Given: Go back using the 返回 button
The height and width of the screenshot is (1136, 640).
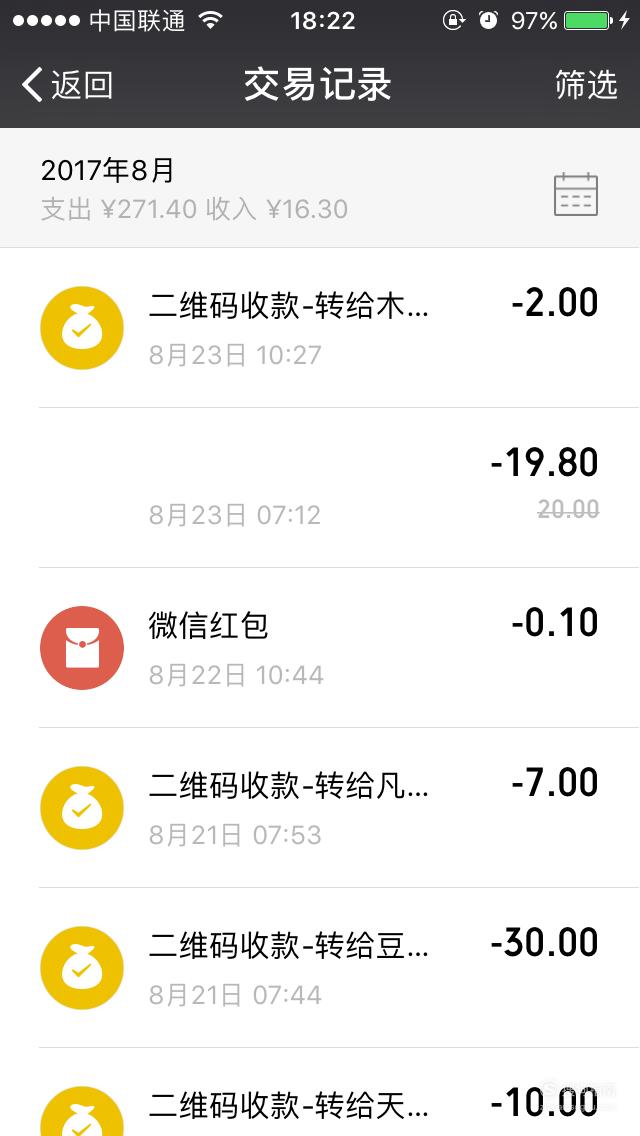Looking at the screenshot, I should [67, 85].
